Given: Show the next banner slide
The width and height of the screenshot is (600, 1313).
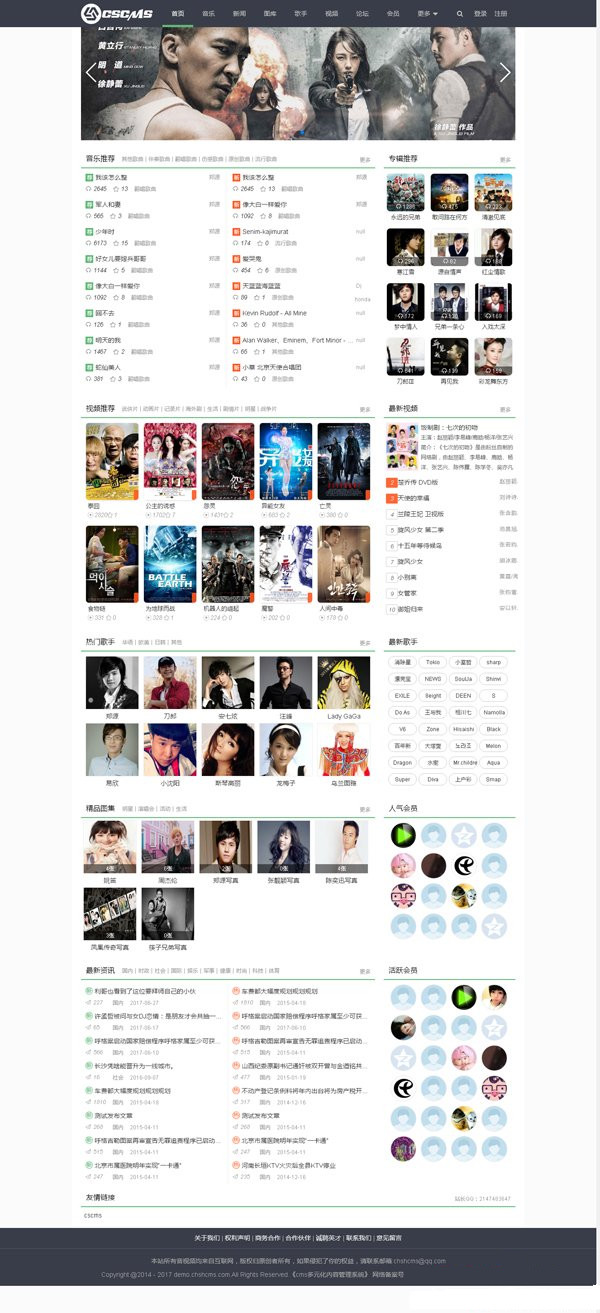Looking at the screenshot, I should click(505, 72).
